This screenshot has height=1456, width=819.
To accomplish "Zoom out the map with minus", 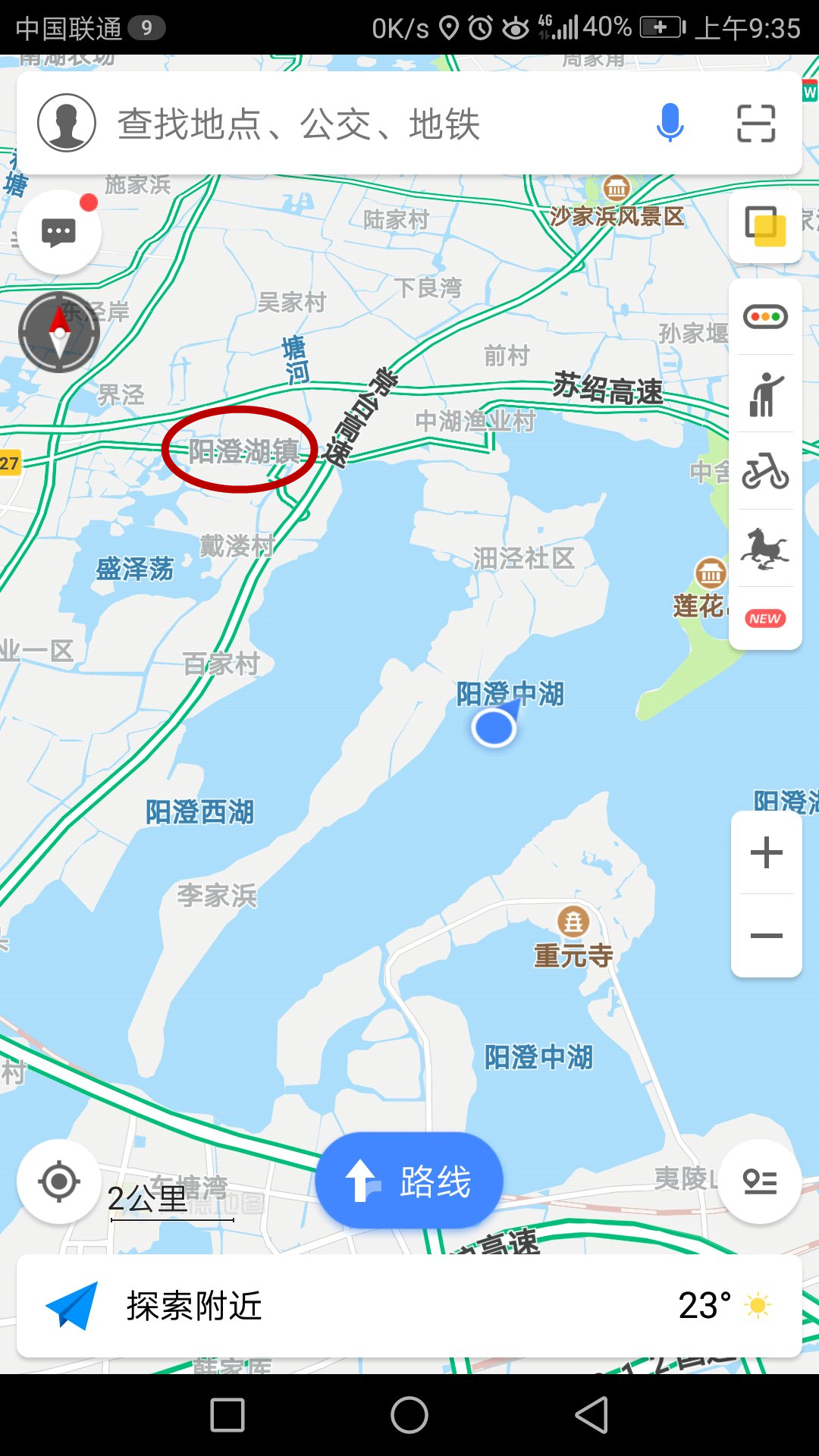I will point(767,936).
